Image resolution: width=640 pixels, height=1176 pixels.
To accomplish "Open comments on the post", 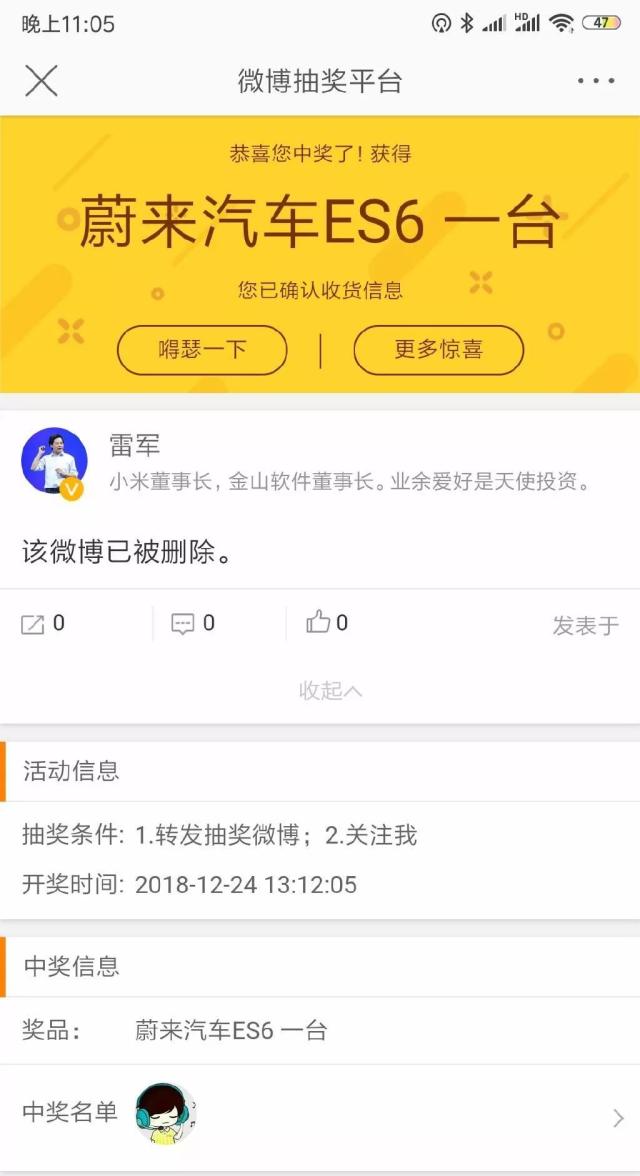I will click(193, 624).
